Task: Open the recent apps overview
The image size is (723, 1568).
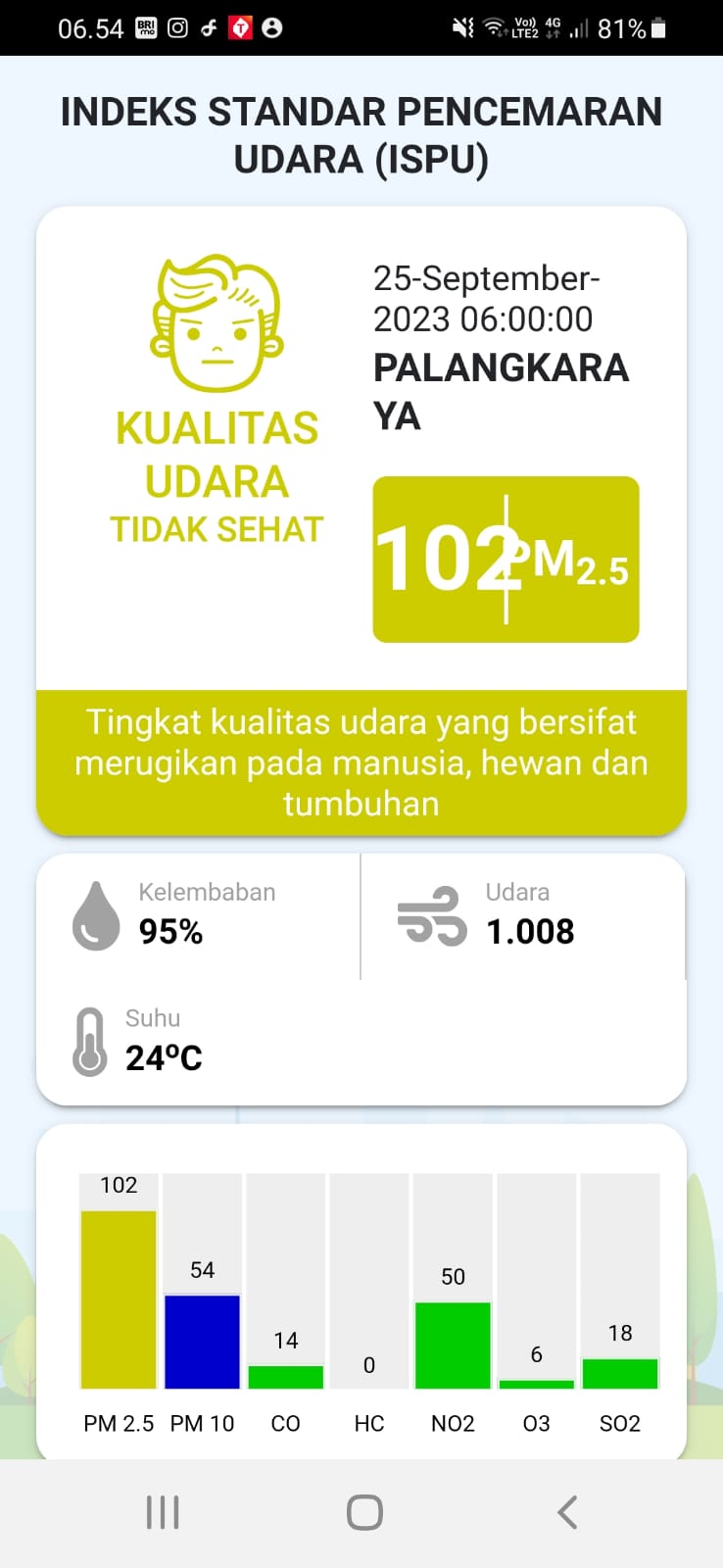Action: click(x=162, y=1512)
